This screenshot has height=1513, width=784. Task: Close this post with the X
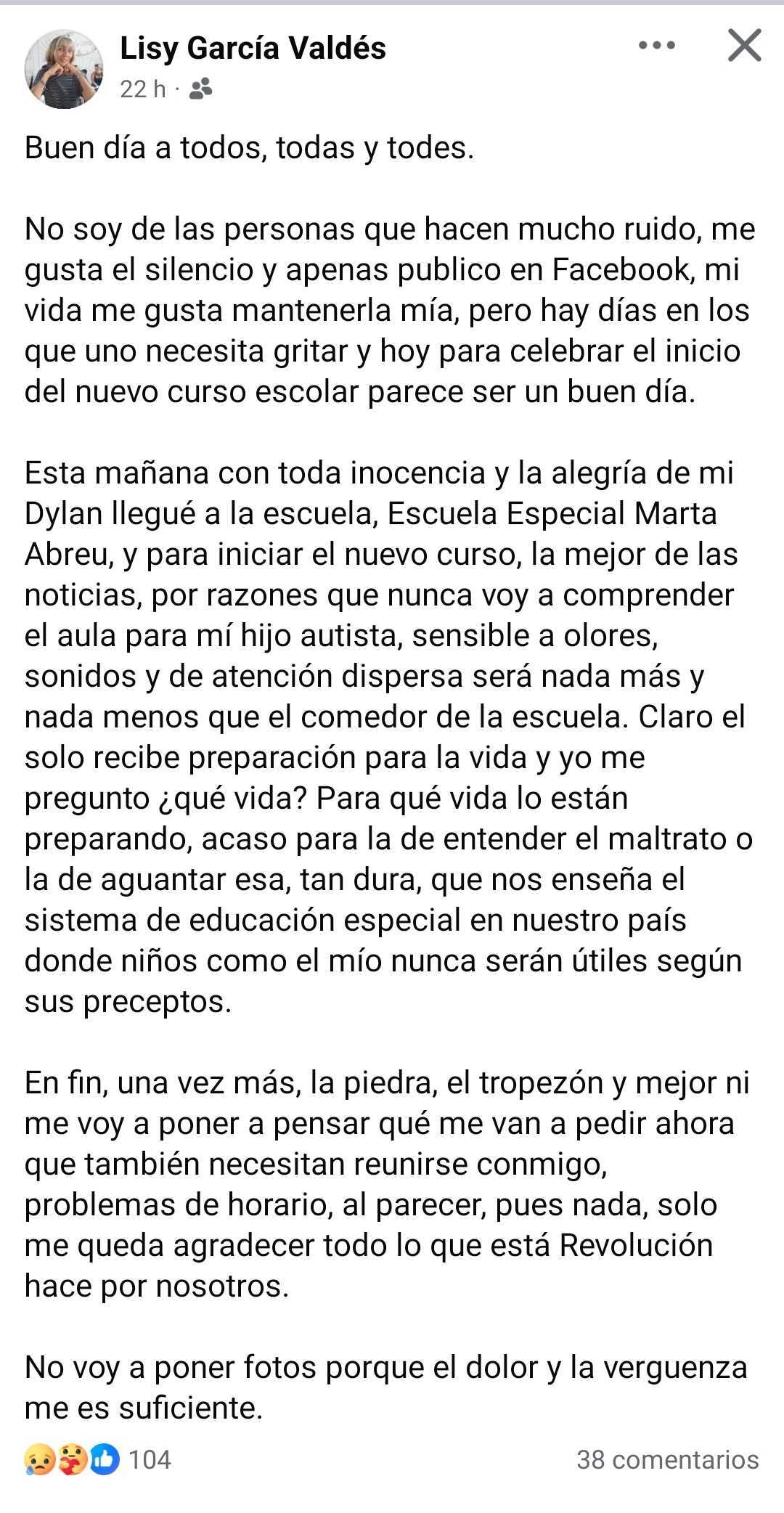tap(744, 46)
